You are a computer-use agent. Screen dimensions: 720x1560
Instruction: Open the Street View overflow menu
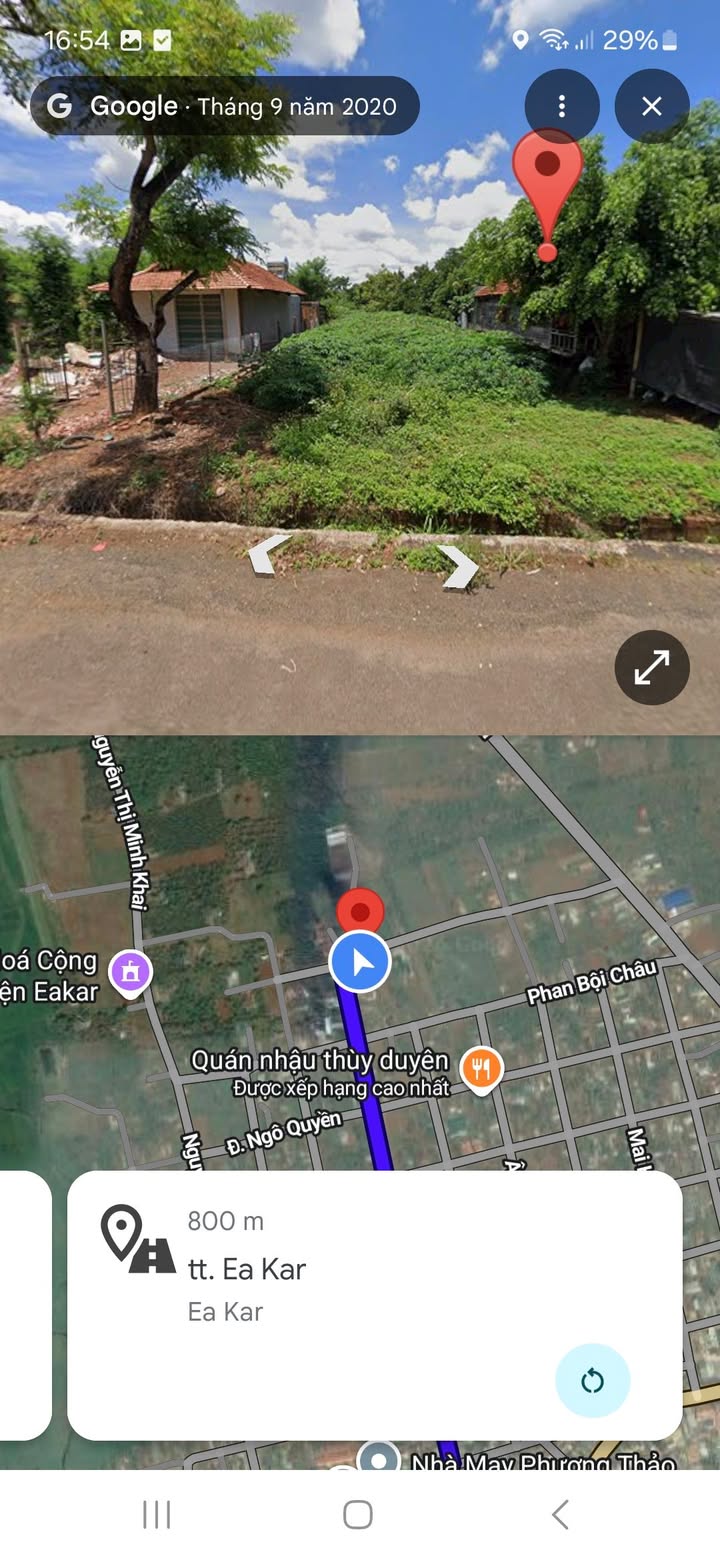click(562, 106)
